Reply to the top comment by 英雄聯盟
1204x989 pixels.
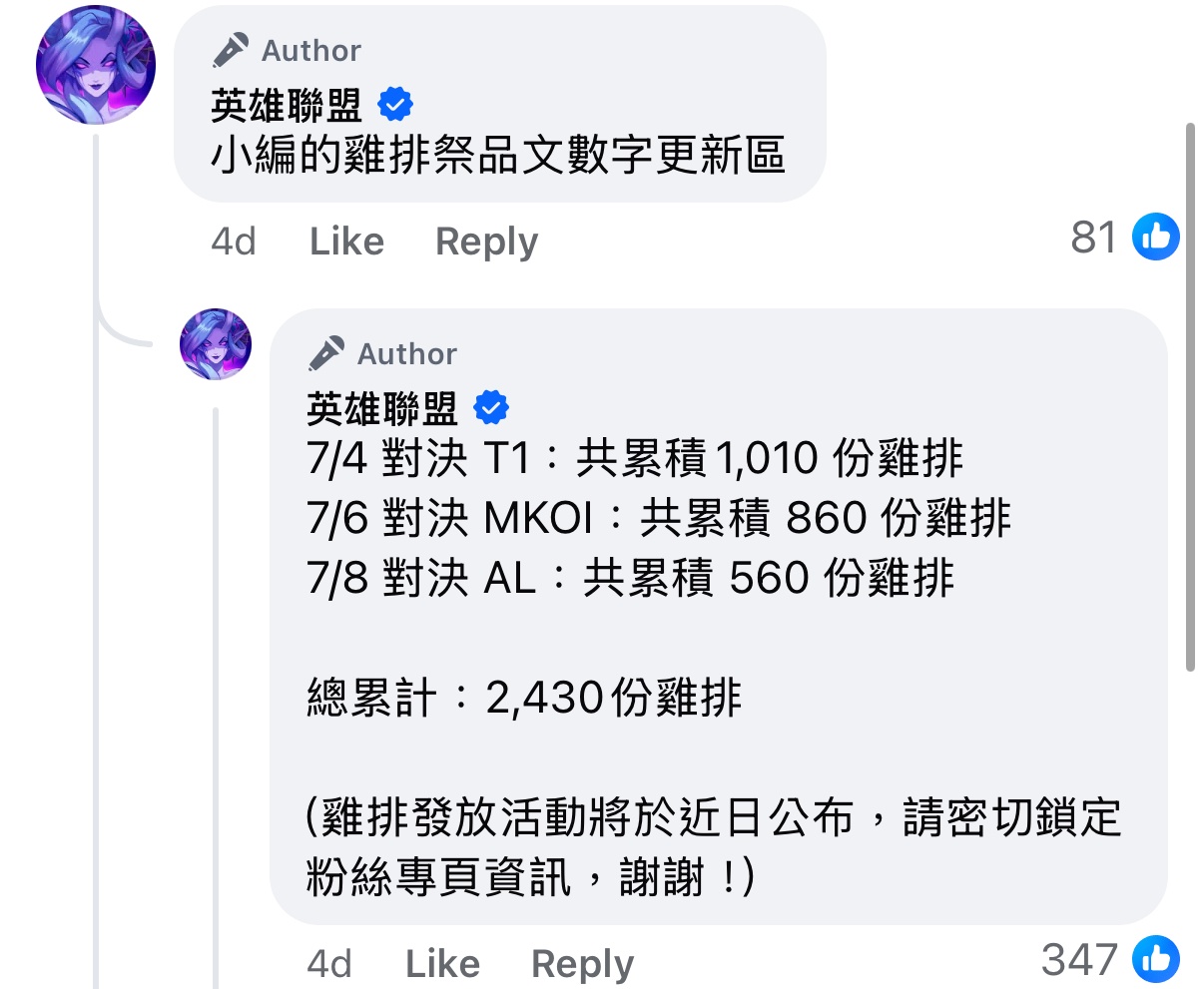pyautogui.click(x=486, y=242)
